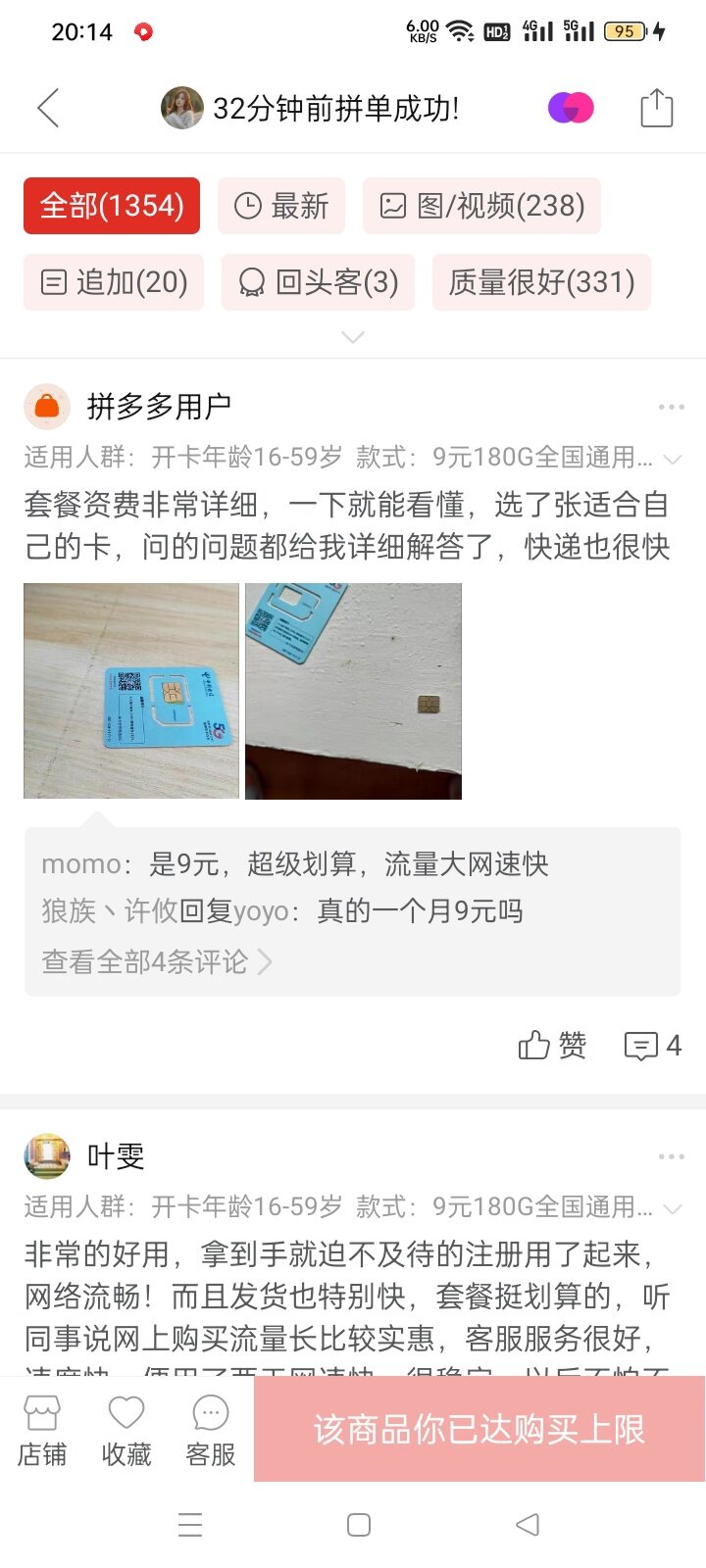Open the second review photo
706x1568 pixels.
(353, 691)
